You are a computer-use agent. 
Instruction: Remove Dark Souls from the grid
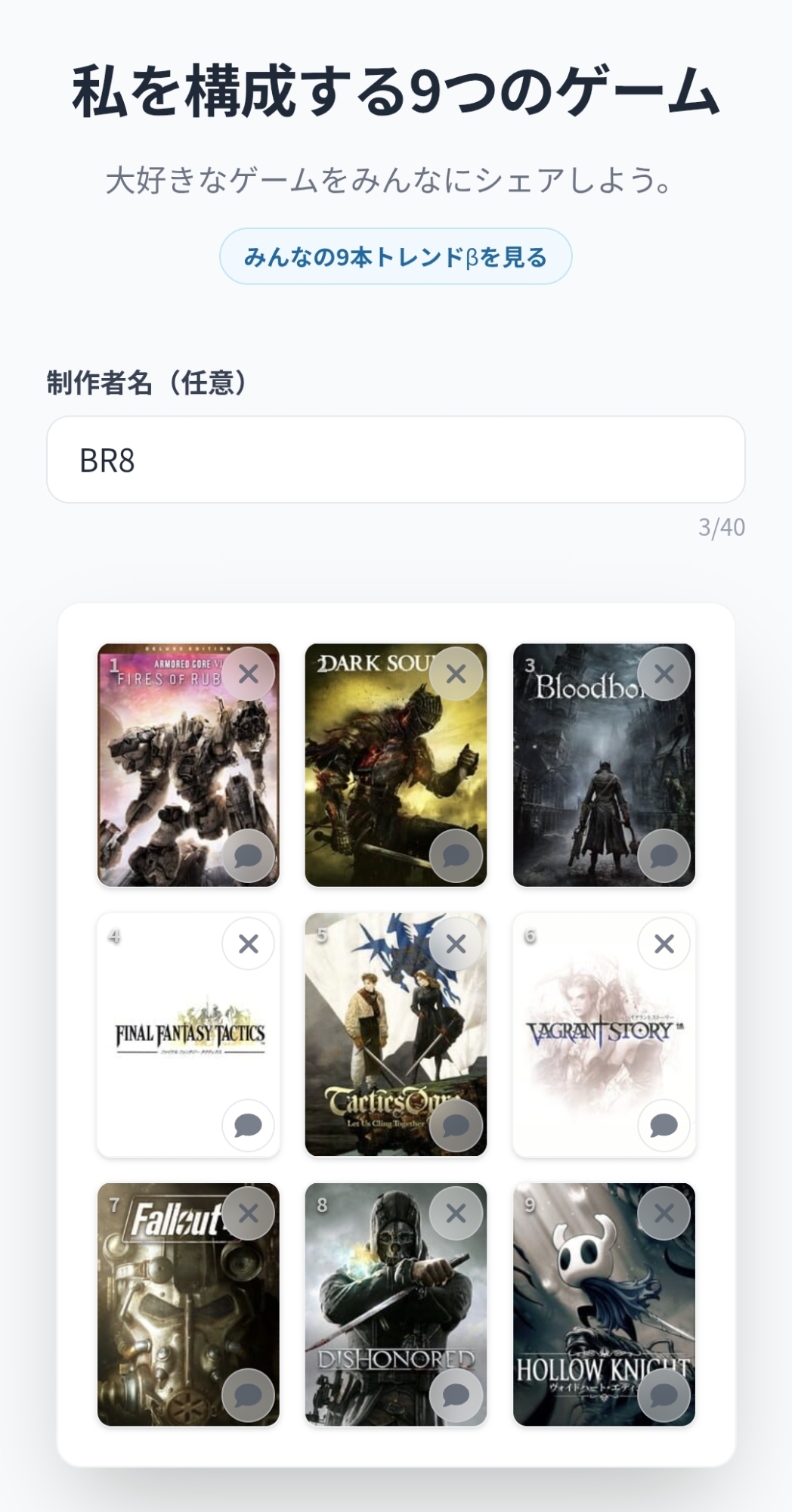pyautogui.click(x=456, y=674)
